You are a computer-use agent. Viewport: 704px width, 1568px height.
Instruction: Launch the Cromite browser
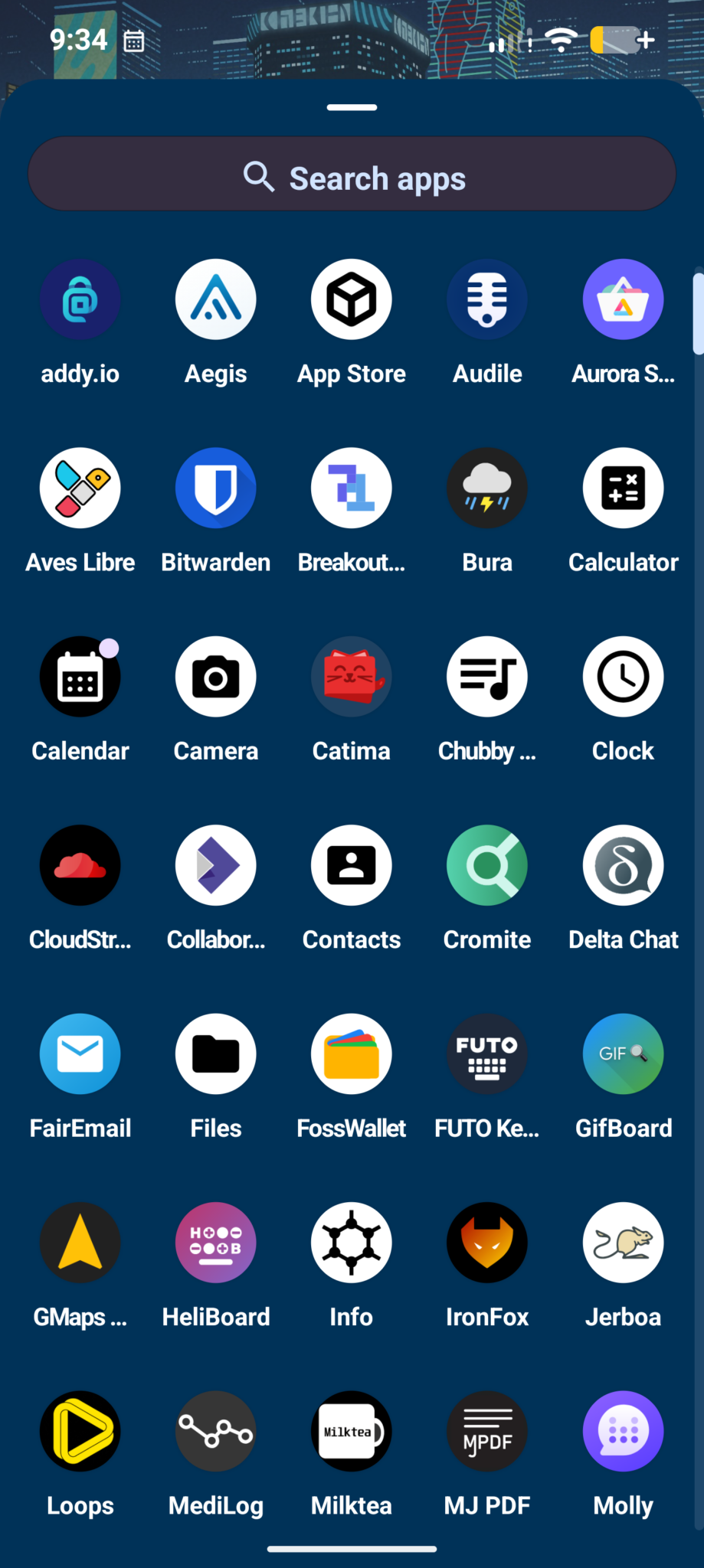[487, 865]
